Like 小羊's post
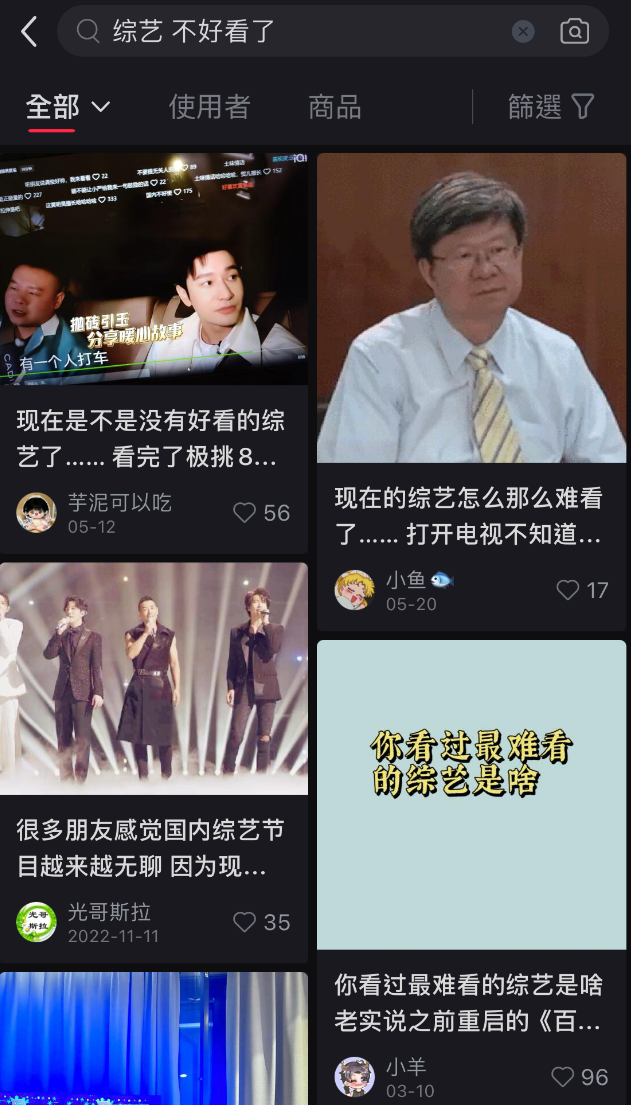 pos(564,1077)
